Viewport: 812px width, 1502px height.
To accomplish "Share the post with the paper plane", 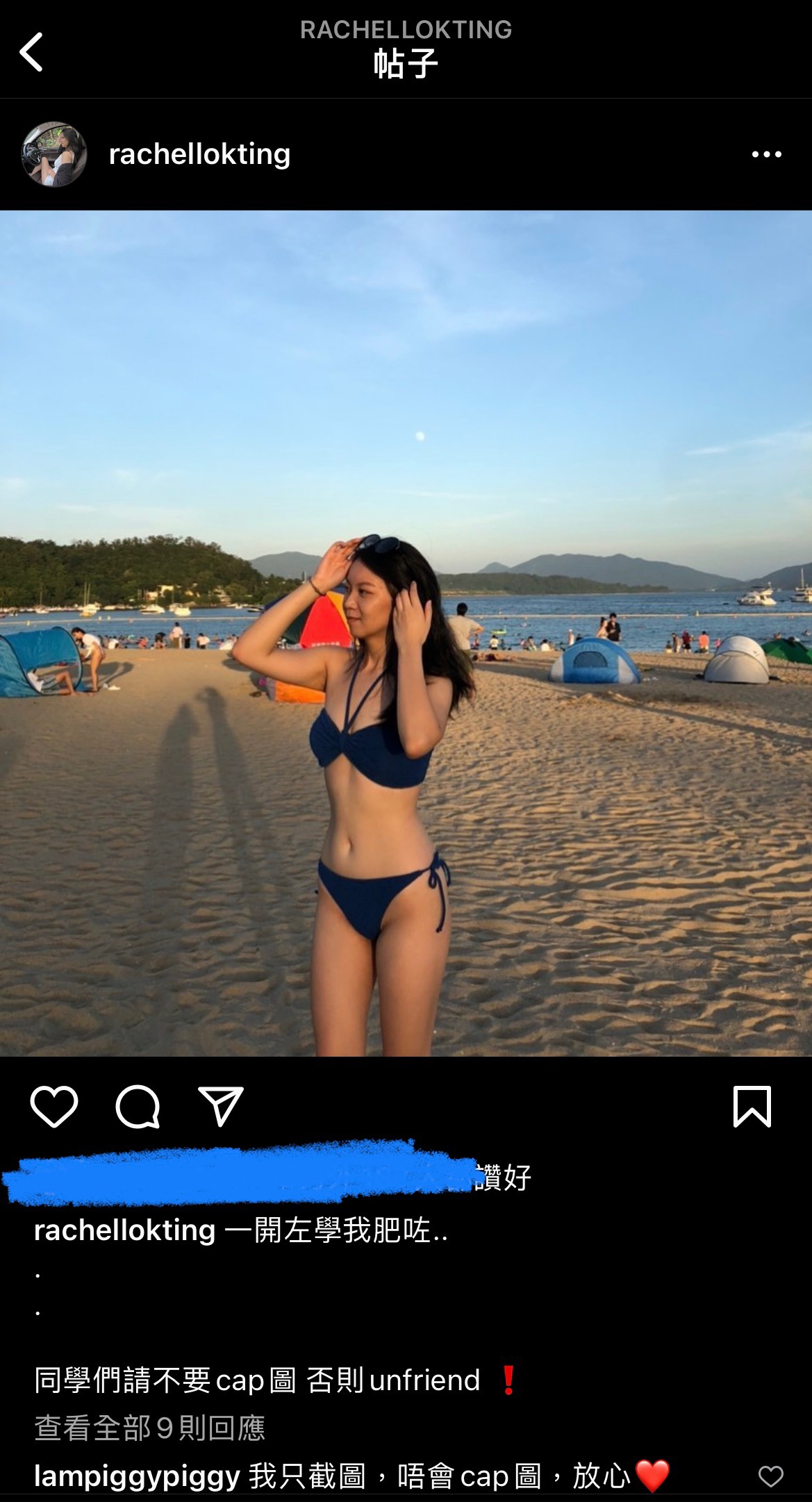I will click(x=221, y=1106).
